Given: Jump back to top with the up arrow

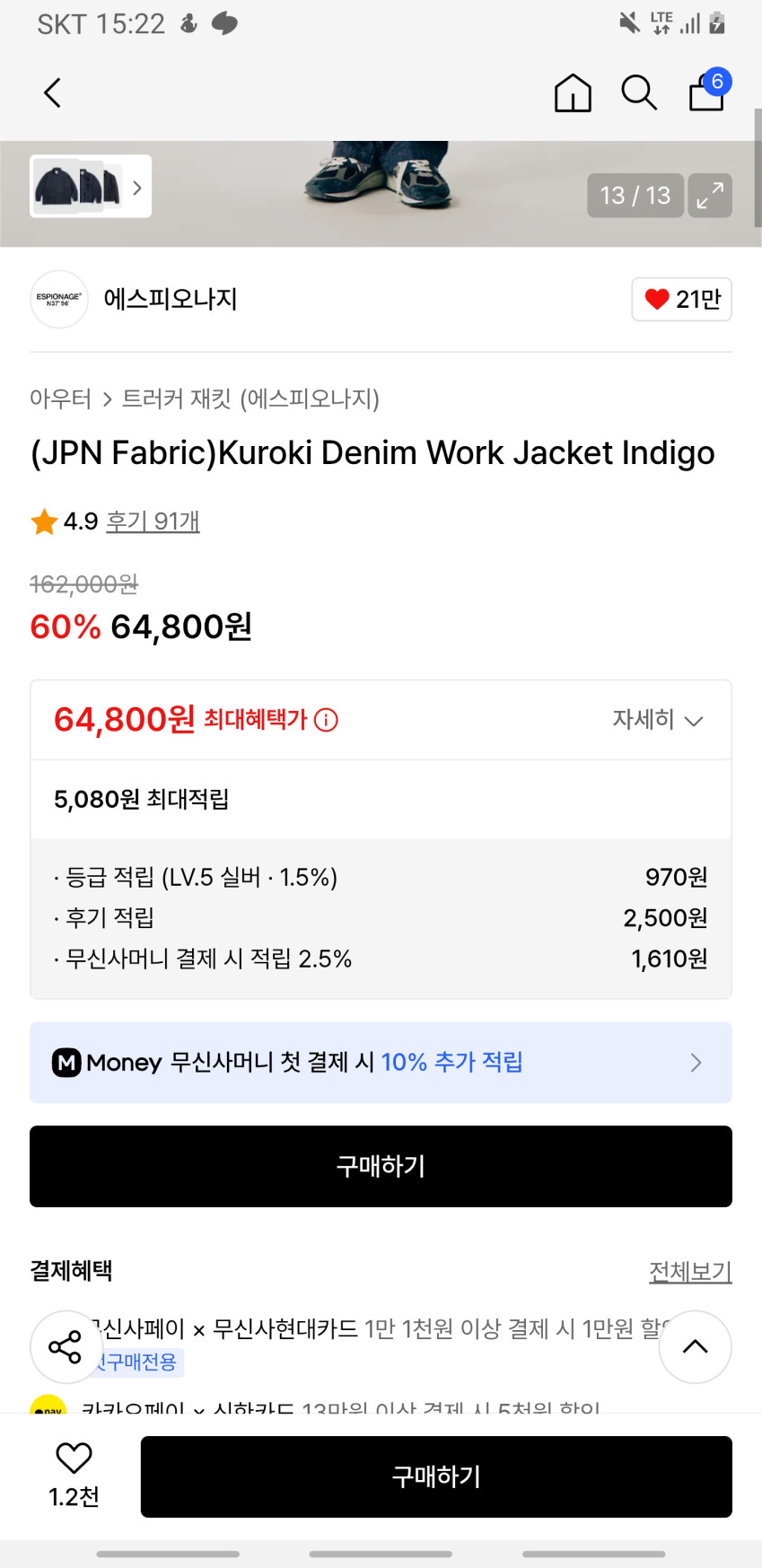Looking at the screenshot, I should [695, 1346].
